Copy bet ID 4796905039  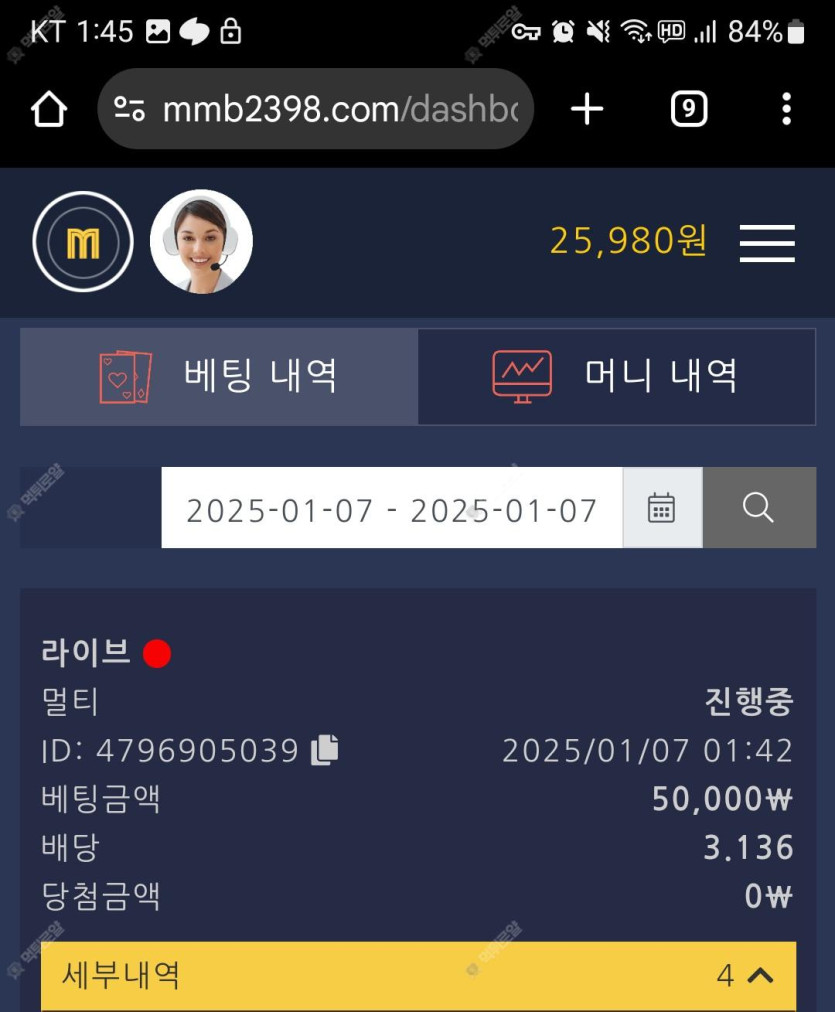[325, 750]
